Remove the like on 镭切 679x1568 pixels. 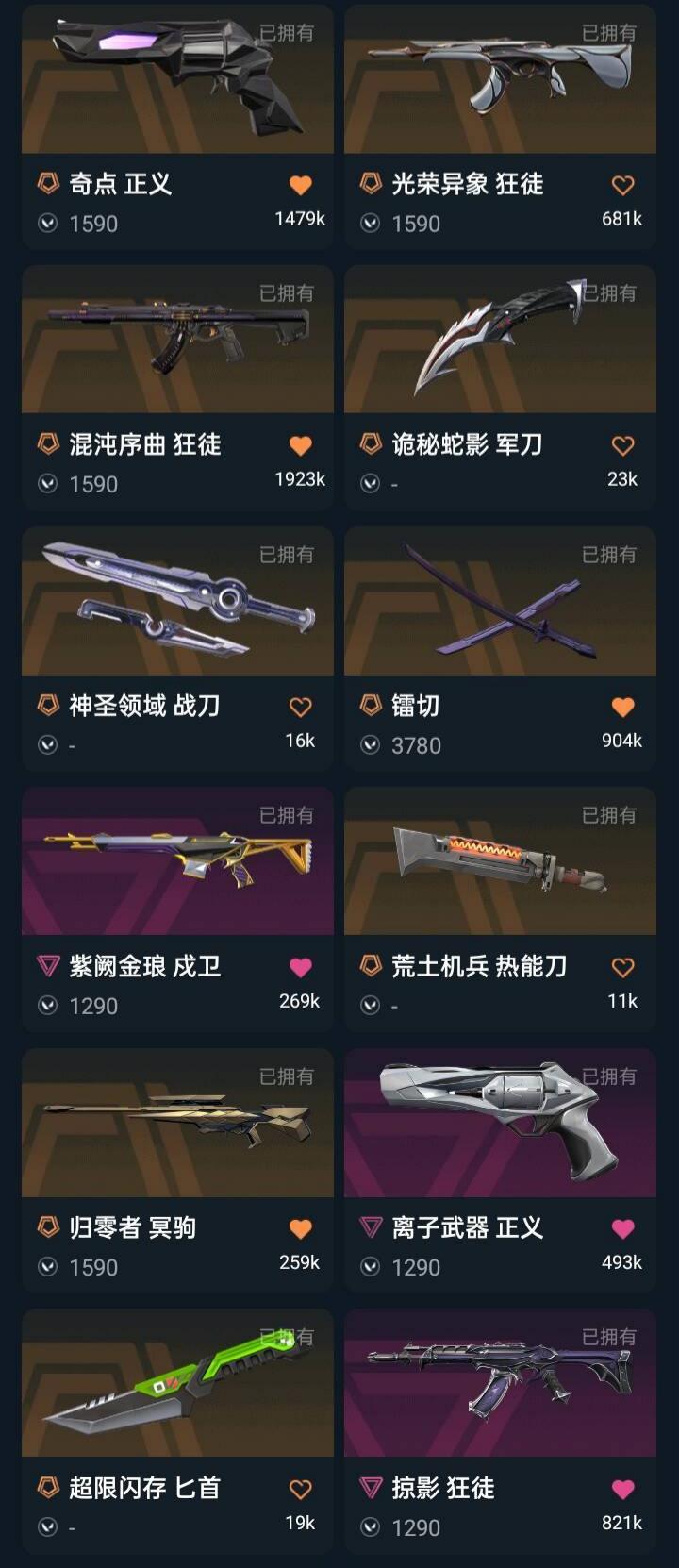(622, 707)
